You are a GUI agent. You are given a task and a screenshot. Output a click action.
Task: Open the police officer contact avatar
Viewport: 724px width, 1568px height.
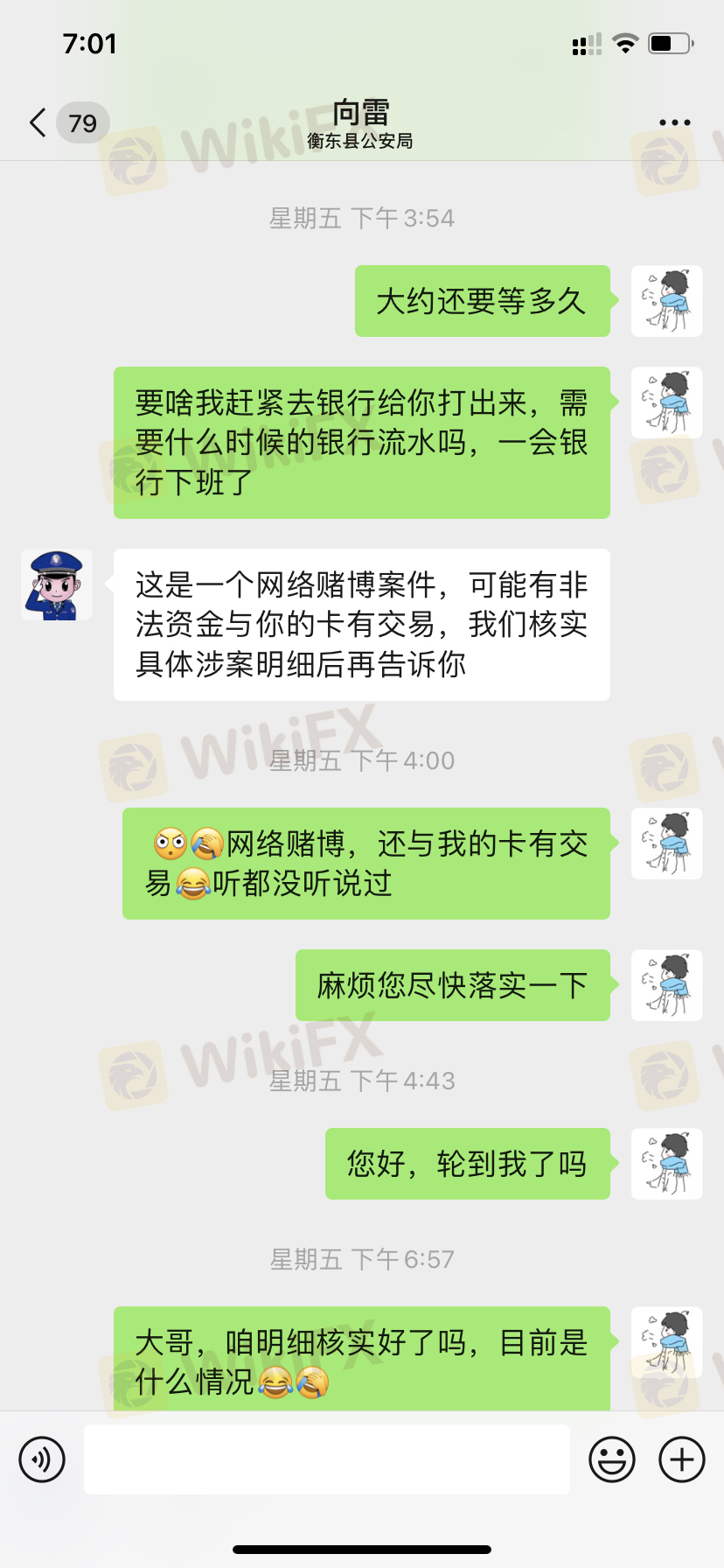pos(57,585)
